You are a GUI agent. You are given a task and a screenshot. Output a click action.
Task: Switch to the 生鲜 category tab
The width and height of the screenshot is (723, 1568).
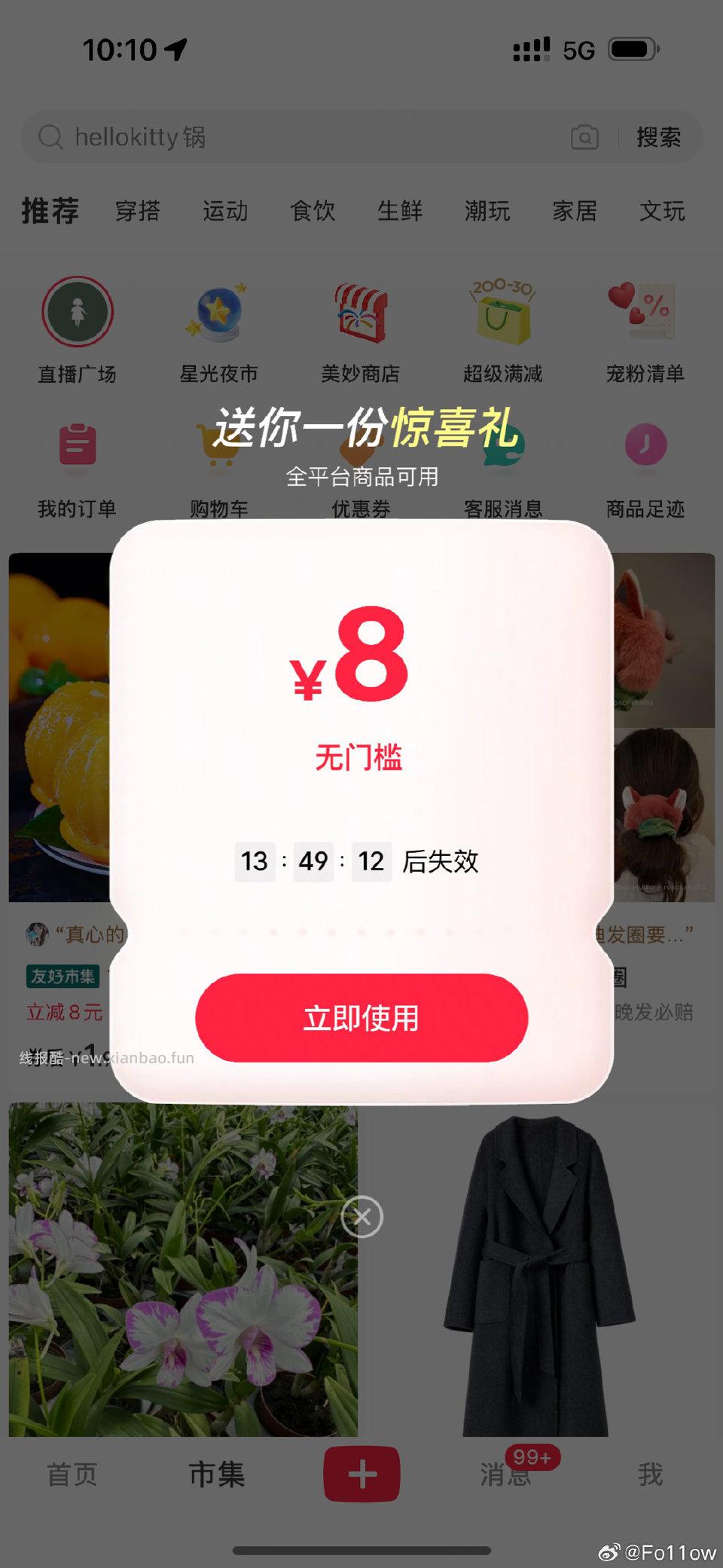(401, 212)
